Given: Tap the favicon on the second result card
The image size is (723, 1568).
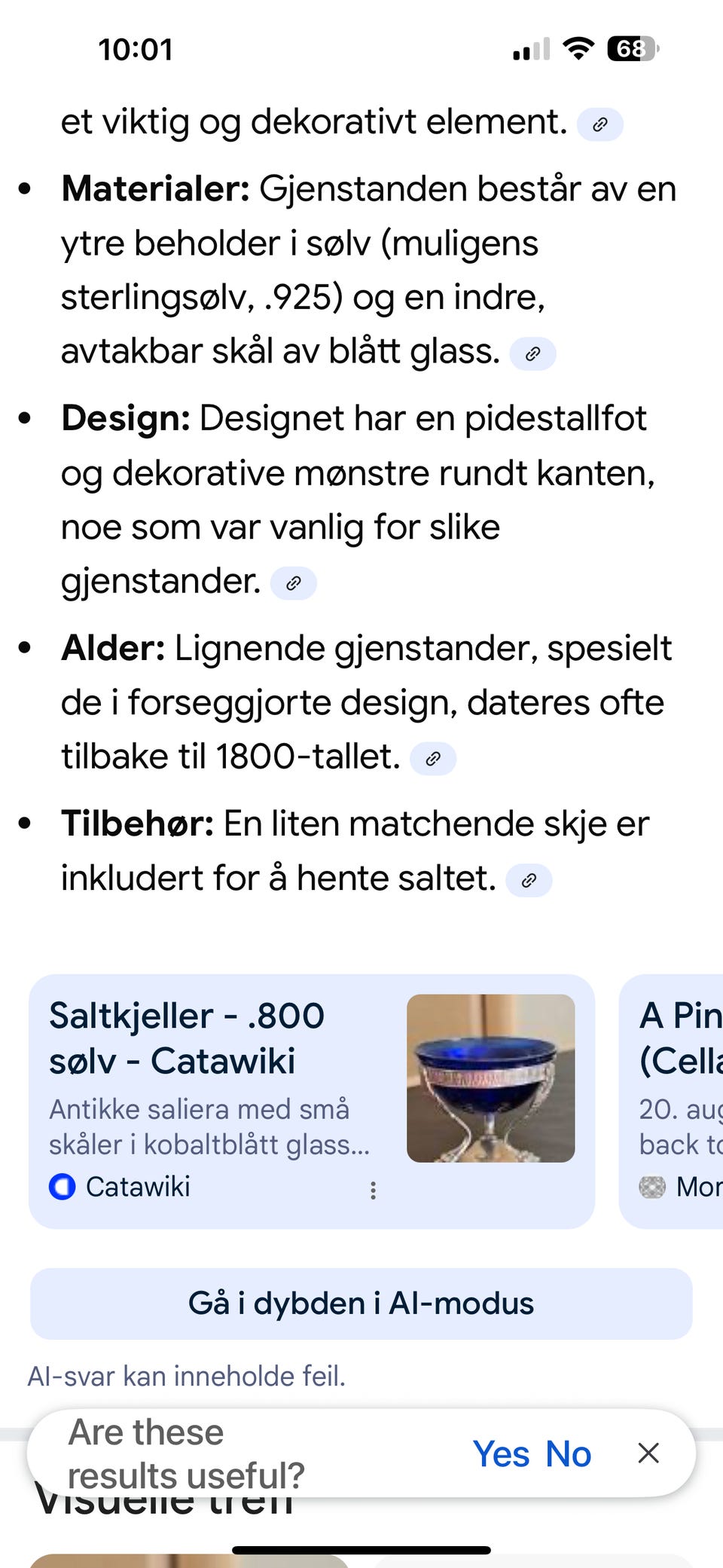Looking at the screenshot, I should click(652, 1187).
